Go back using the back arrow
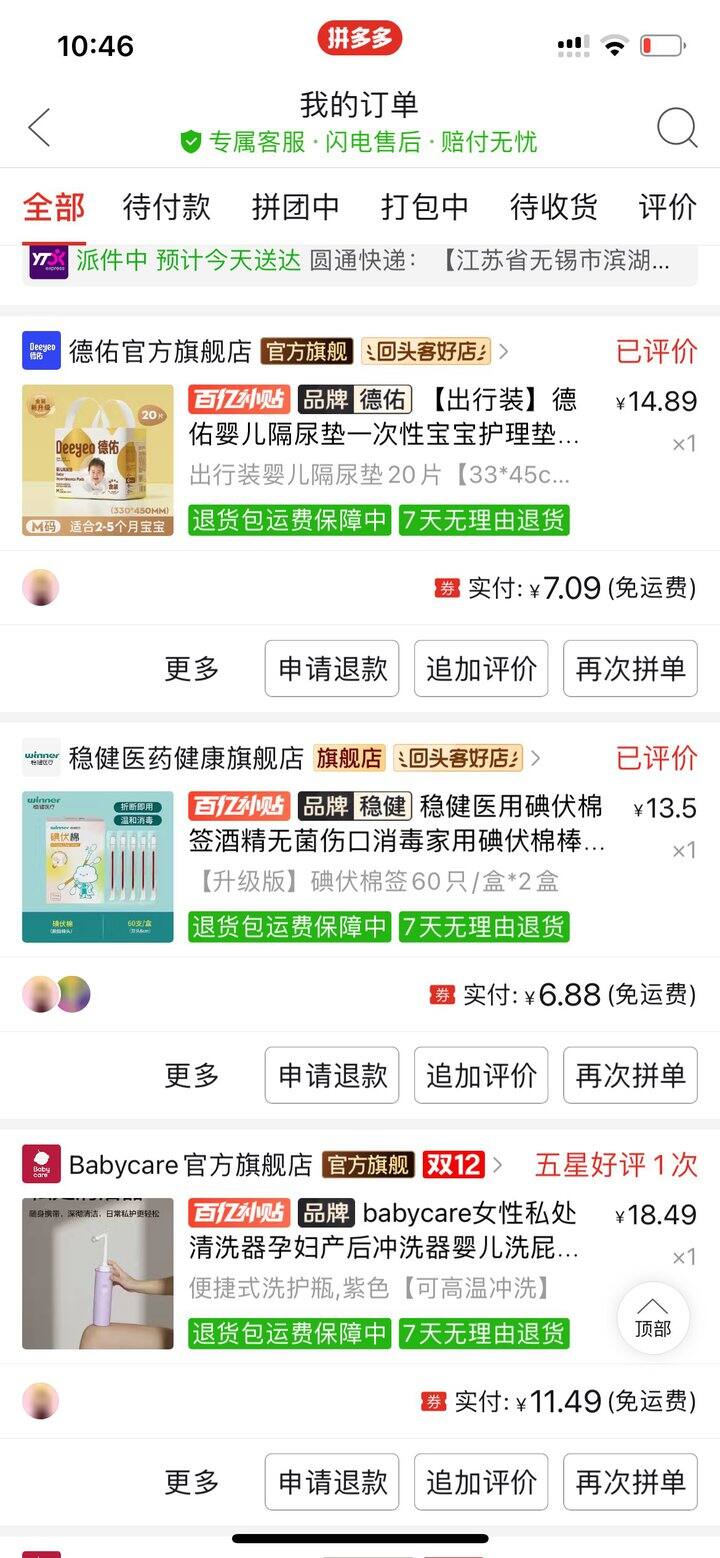This screenshot has height=1558, width=720. pyautogui.click(x=40, y=128)
